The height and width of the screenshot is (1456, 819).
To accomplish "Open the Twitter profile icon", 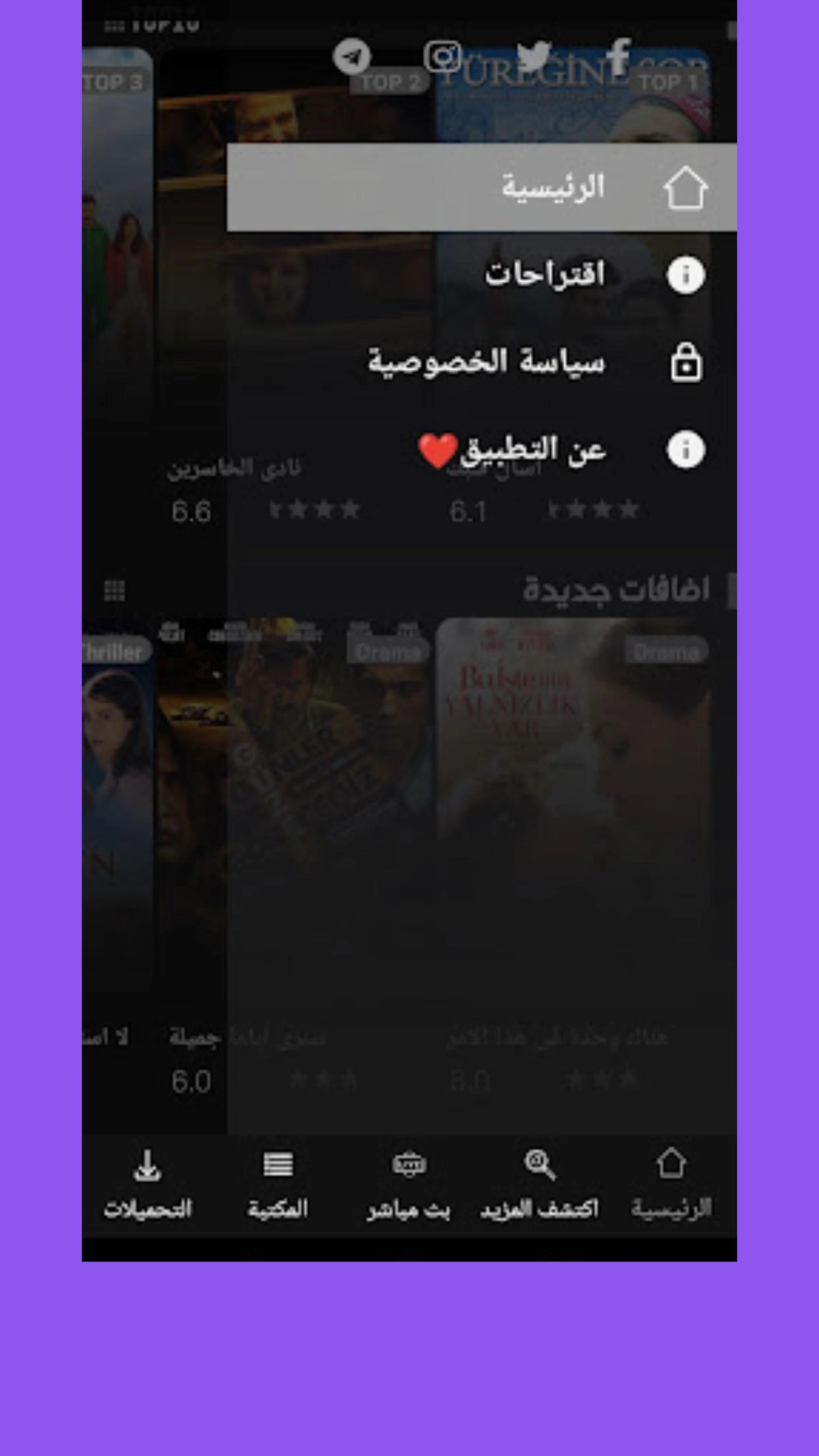I will pyautogui.click(x=535, y=56).
